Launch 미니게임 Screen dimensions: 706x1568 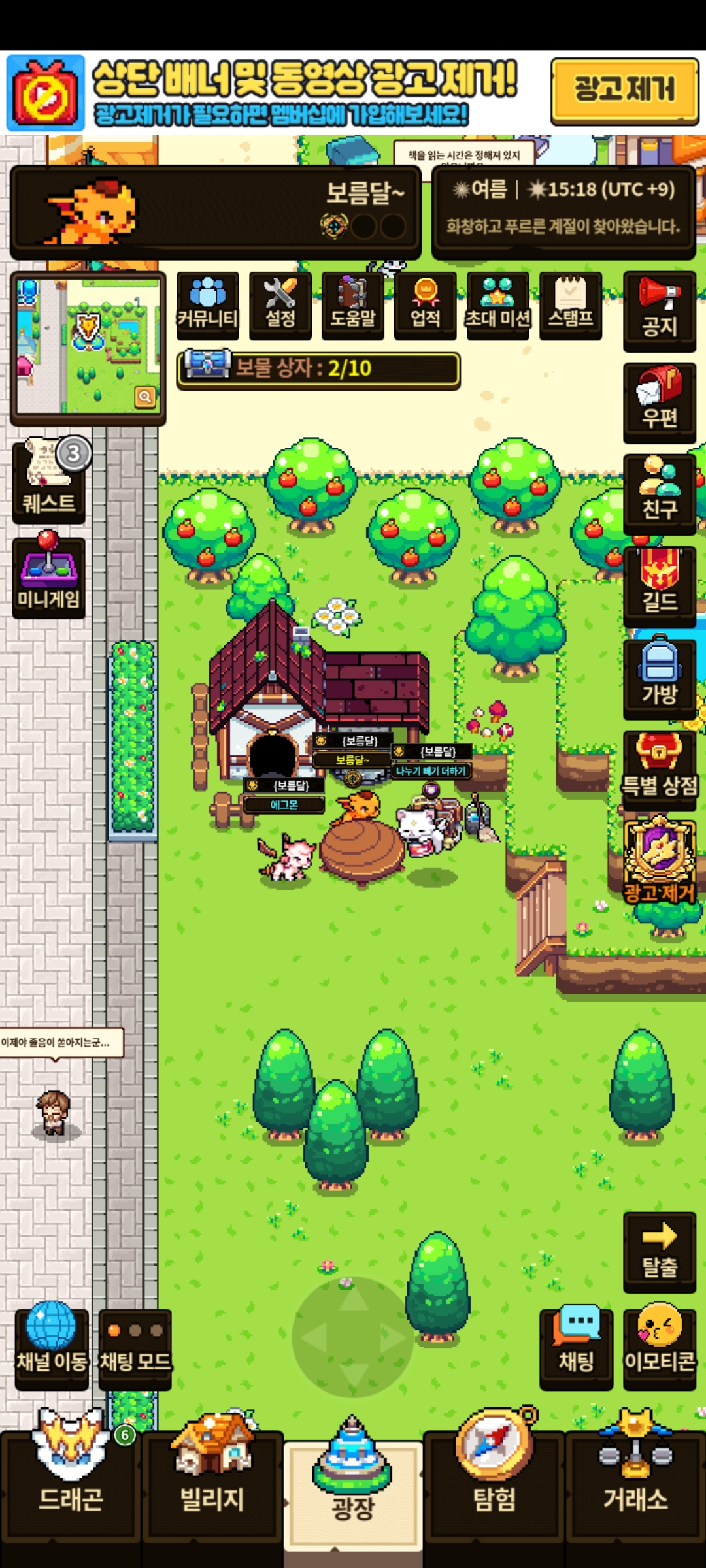[49, 576]
